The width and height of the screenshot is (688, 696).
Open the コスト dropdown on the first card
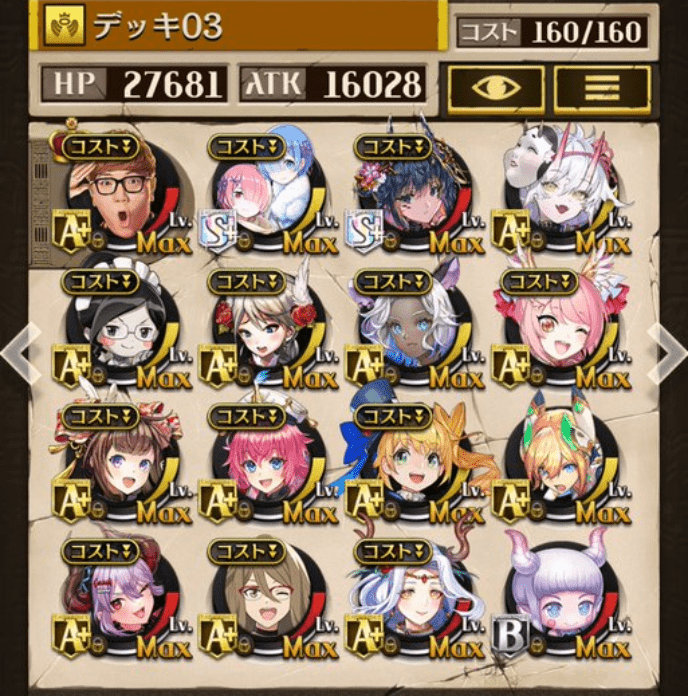click(100, 146)
